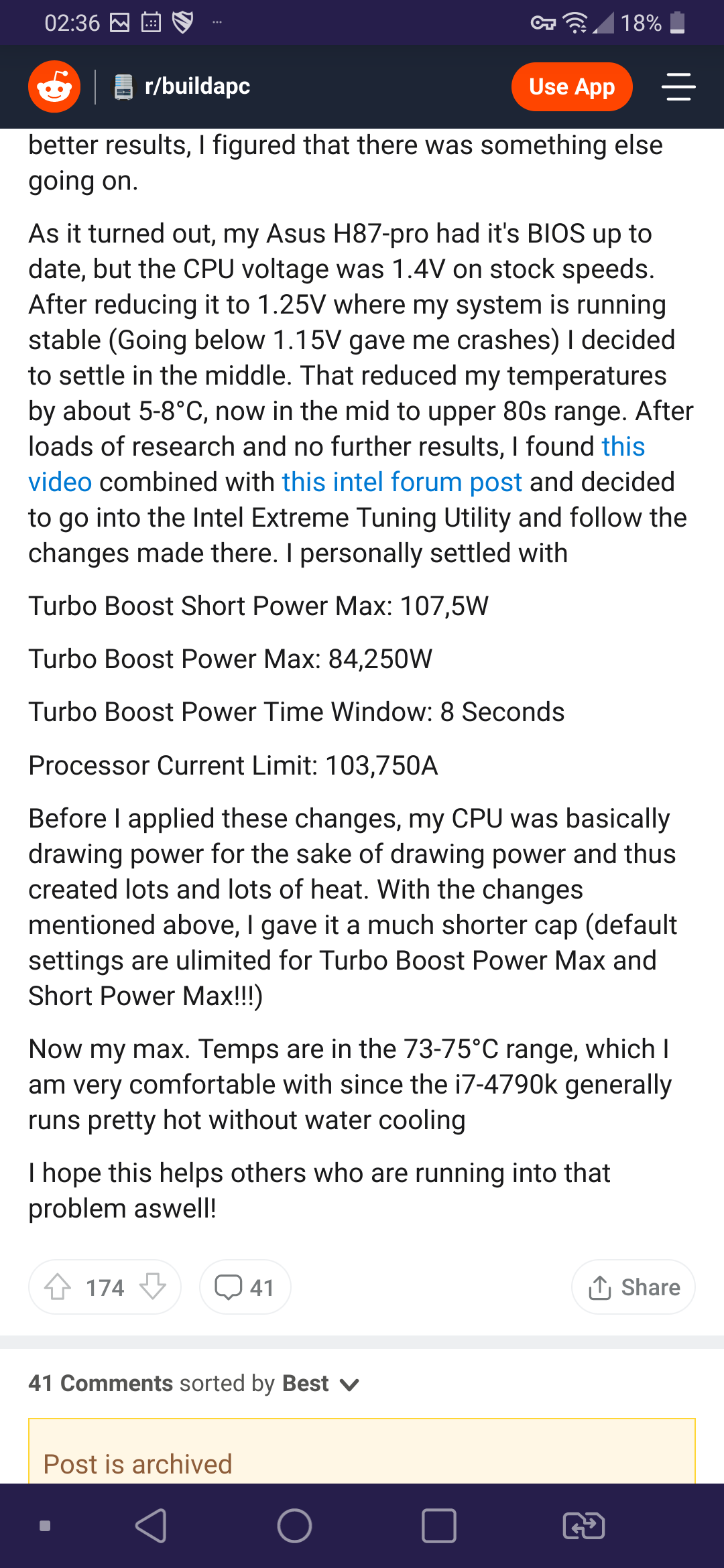This screenshot has height=1568, width=724.
Task: Go to the home screen
Action: tap(294, 1526)
